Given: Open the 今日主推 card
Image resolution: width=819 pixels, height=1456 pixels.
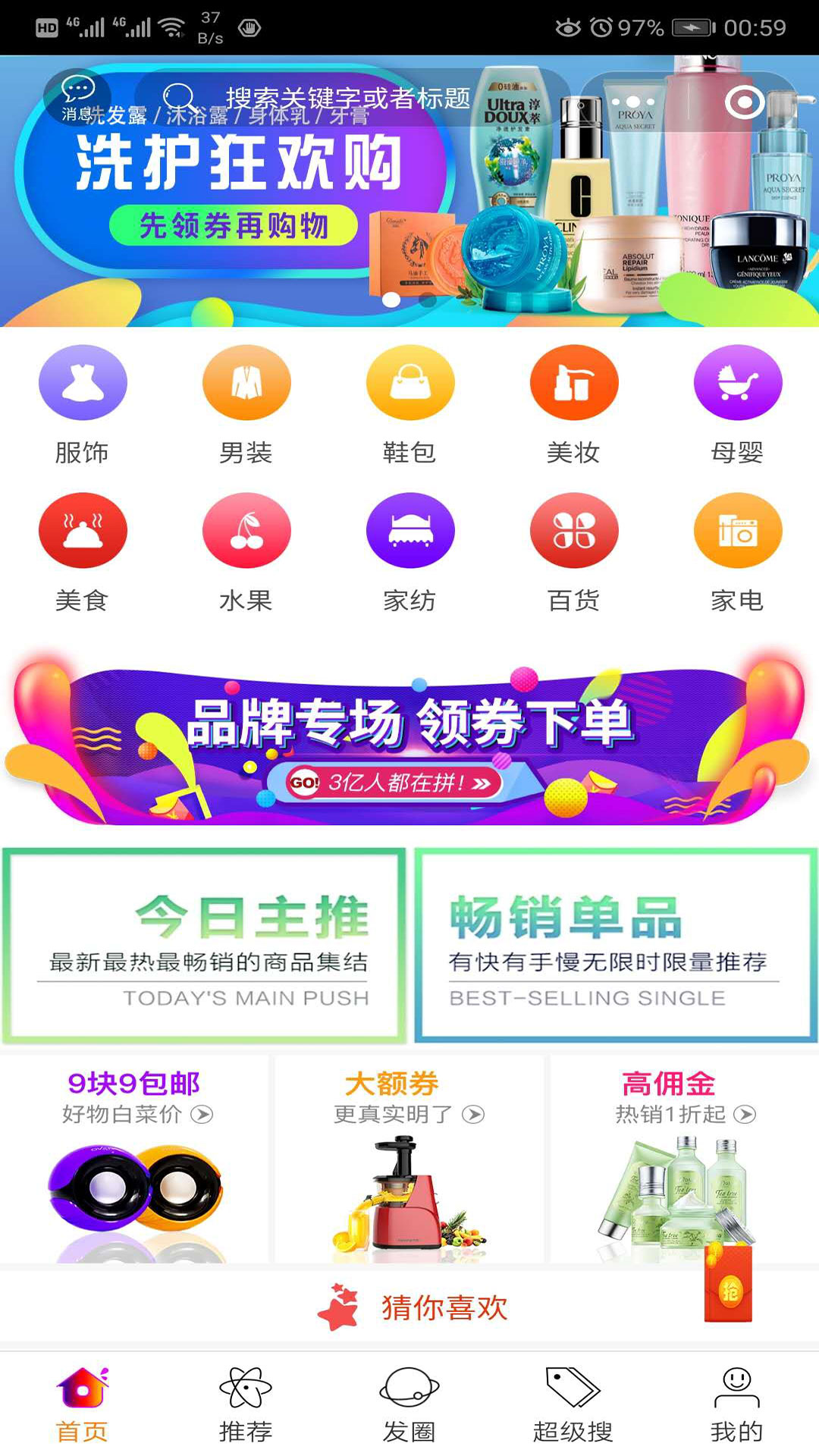Looking at the screenshot, I should point(205,946).
